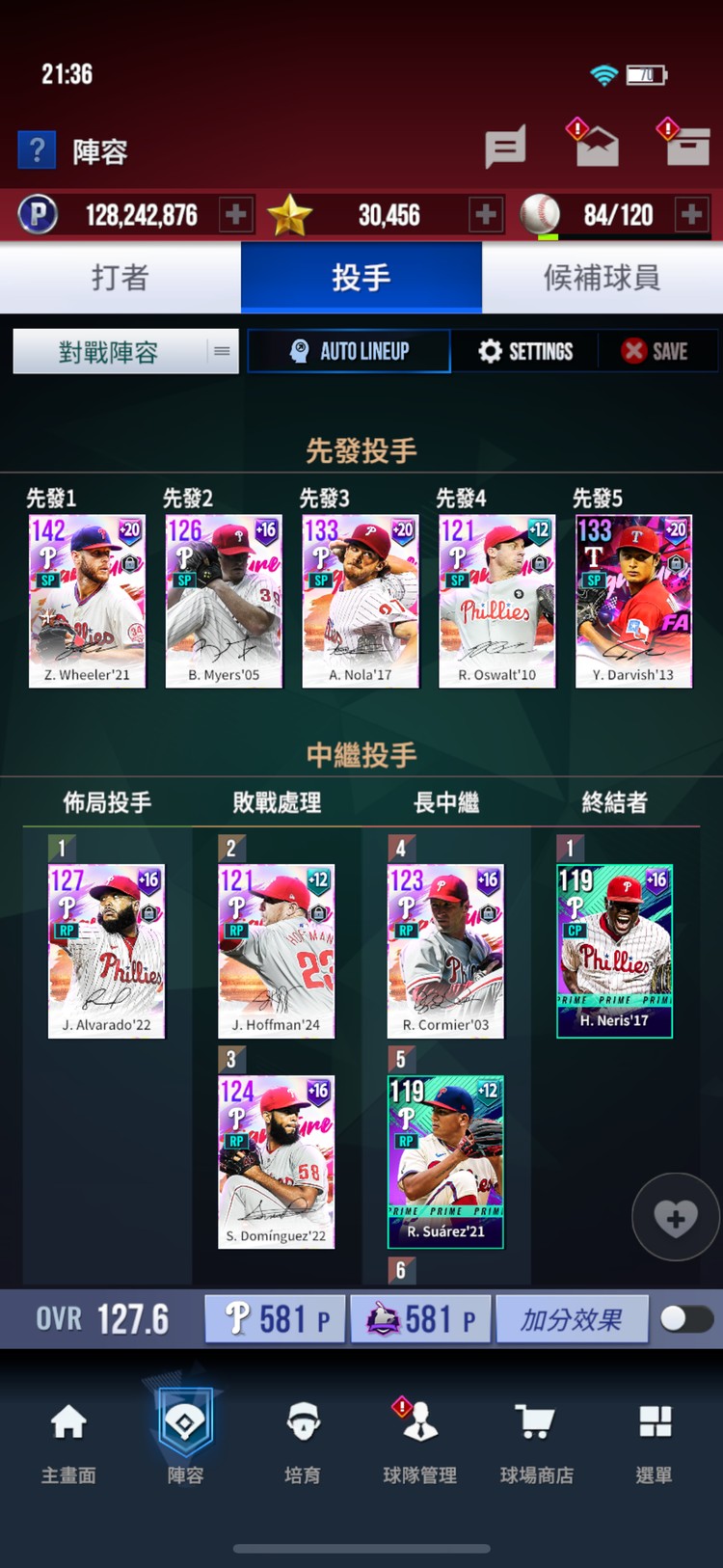Open the help question mark icon
Viewport: 723px width, 1568px height.
coord(37,150)
